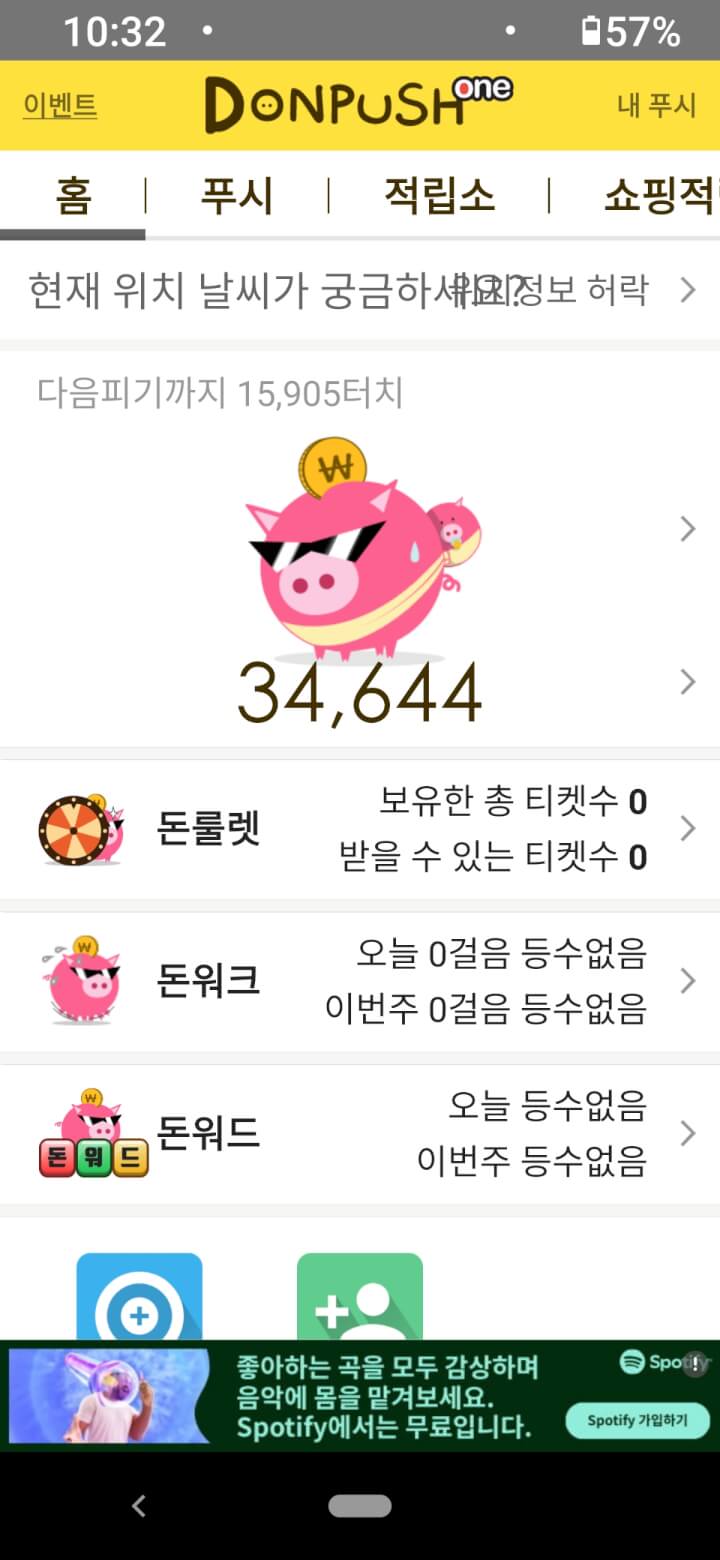This screenshot has width=720, height=1560.
Task: Tap the blue plus circle icon
Action: point(140,1300)
